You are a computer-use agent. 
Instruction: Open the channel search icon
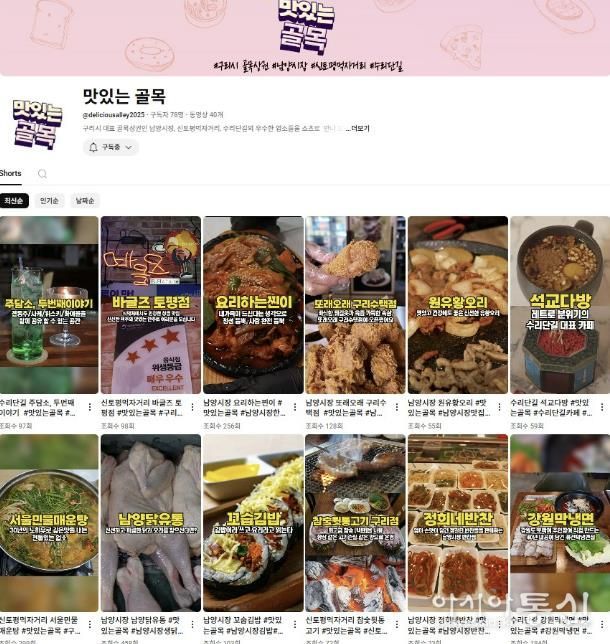[42, 174]
